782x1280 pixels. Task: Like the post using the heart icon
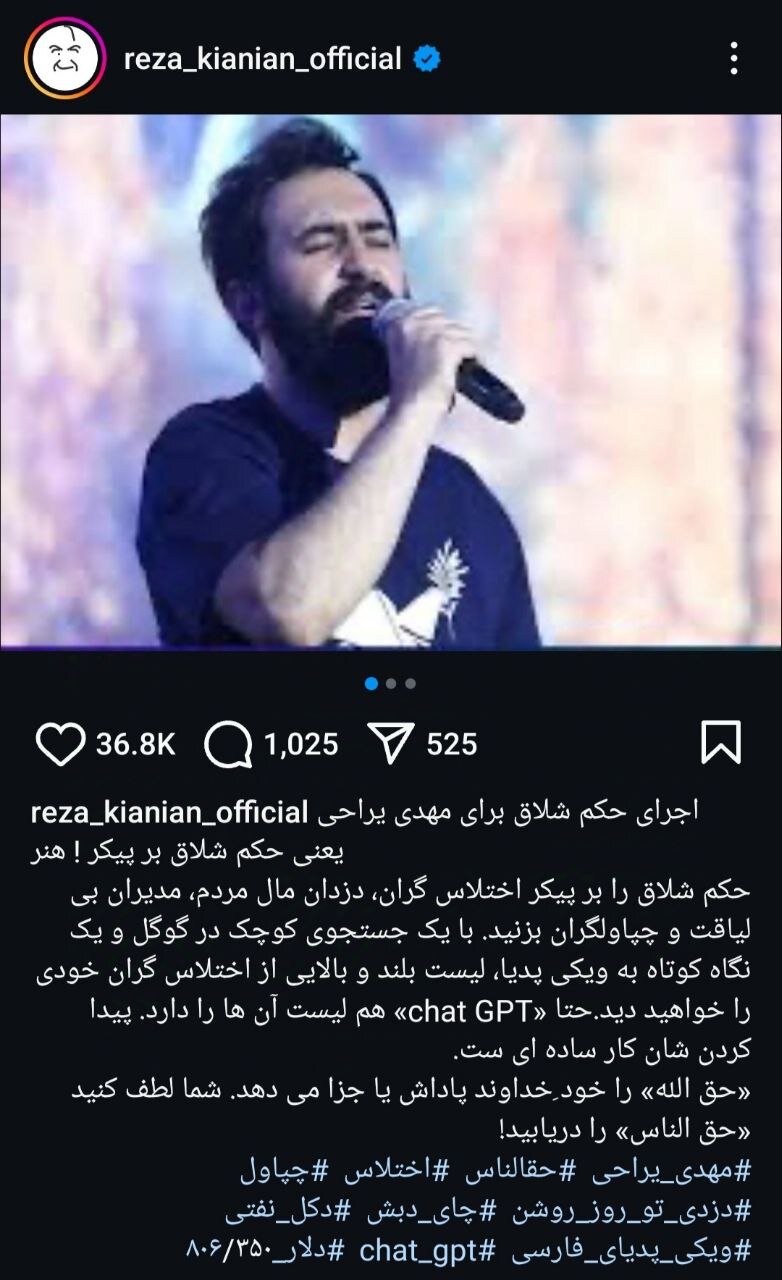pos(62,742)
